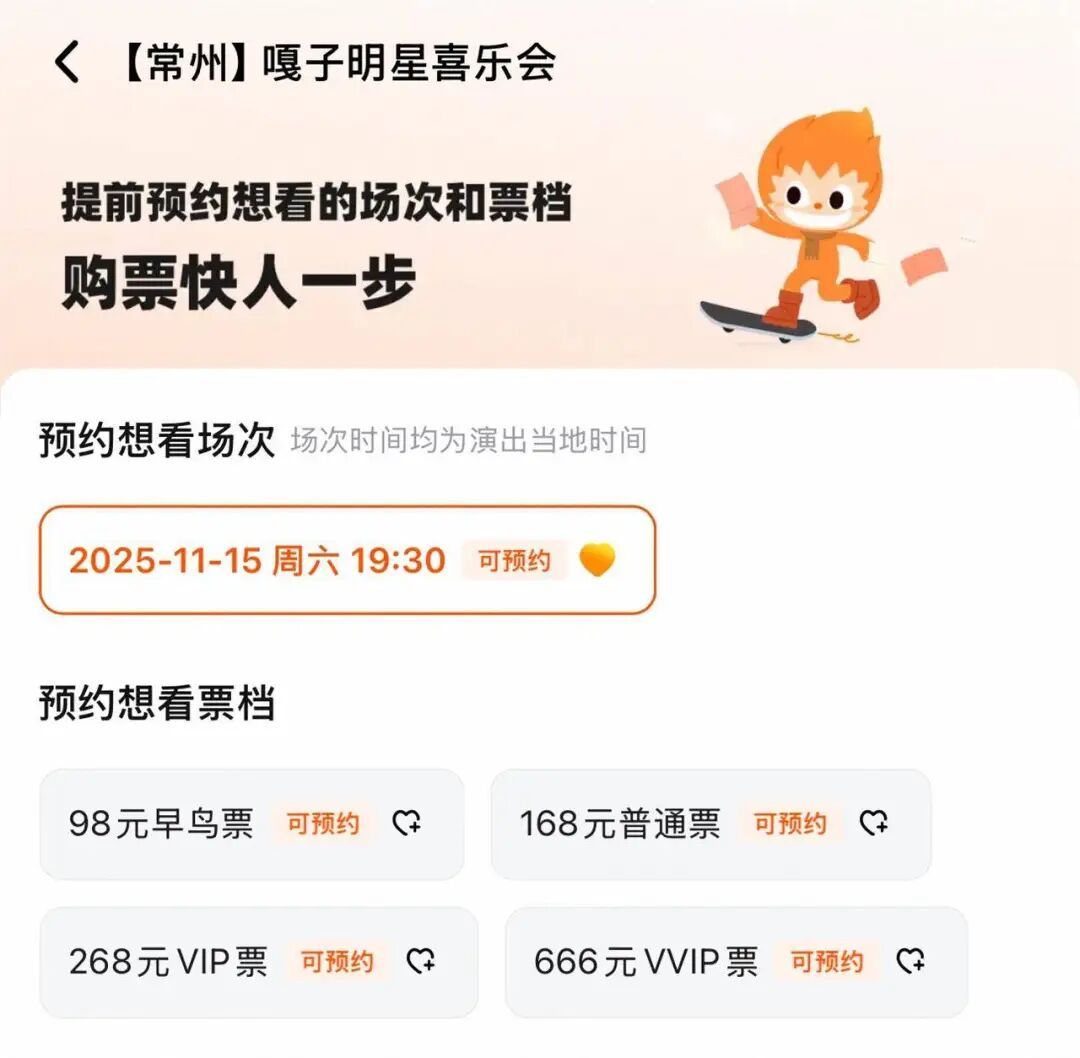
Task: Reserve the 98元早鸟票 ticket tier
Action: [x=251, y=824]
